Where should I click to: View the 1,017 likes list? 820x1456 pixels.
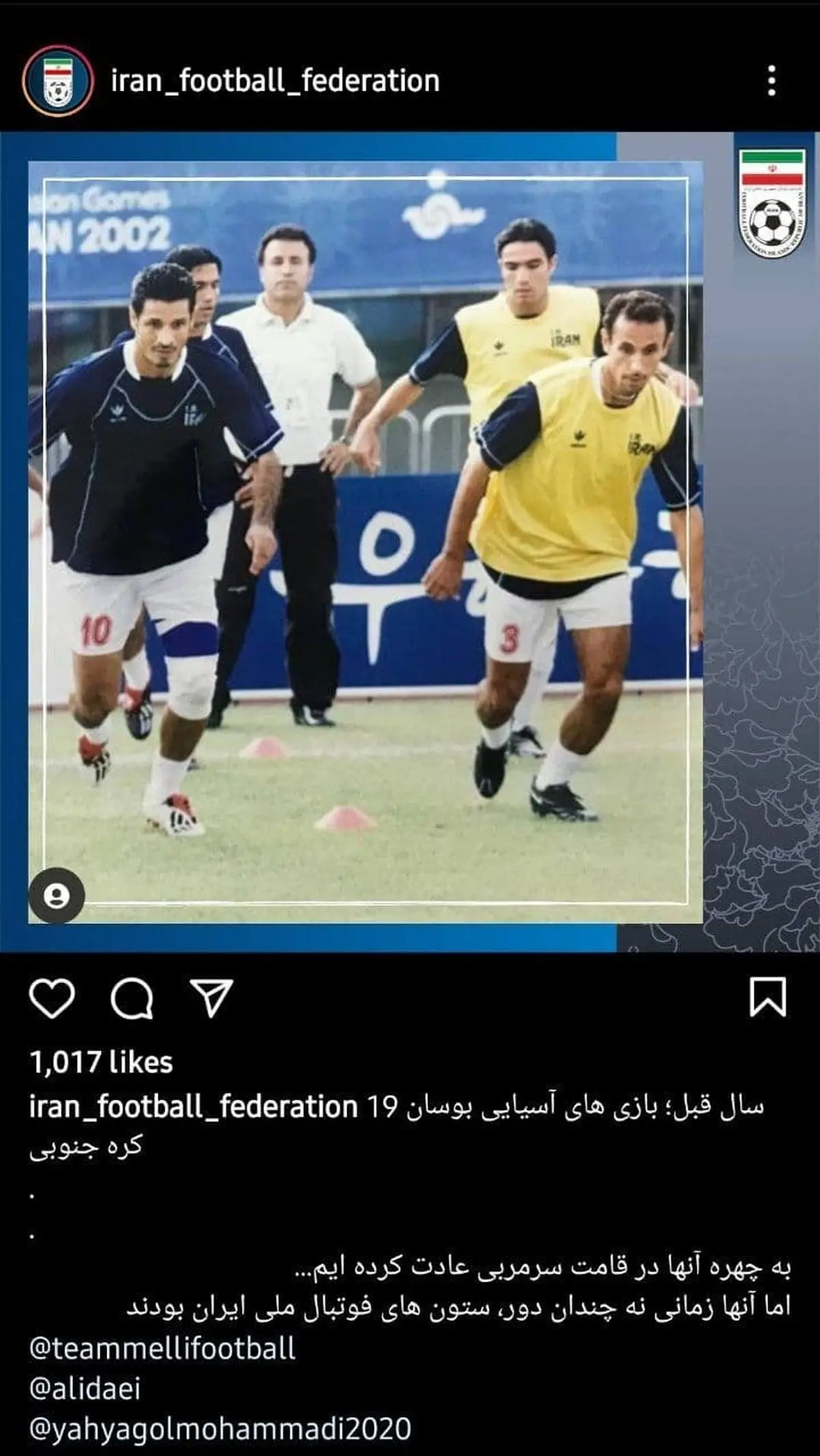101,1062
